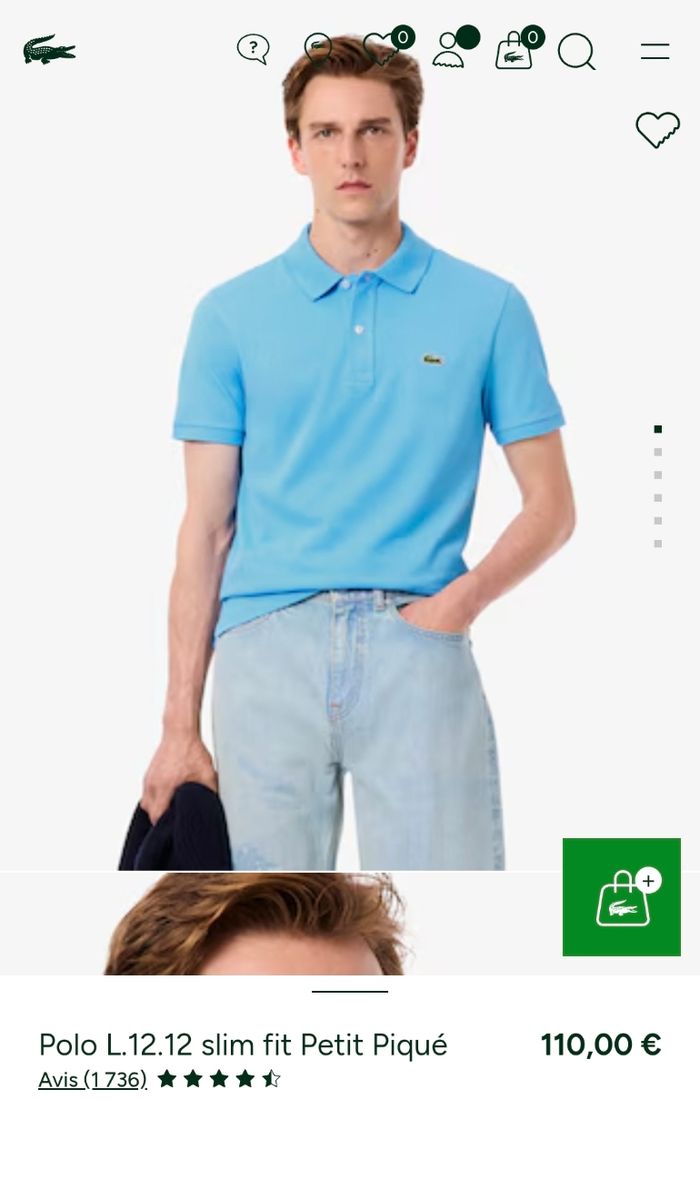
Task: Open the hamburger menu
Action: (x=655, y=51)
